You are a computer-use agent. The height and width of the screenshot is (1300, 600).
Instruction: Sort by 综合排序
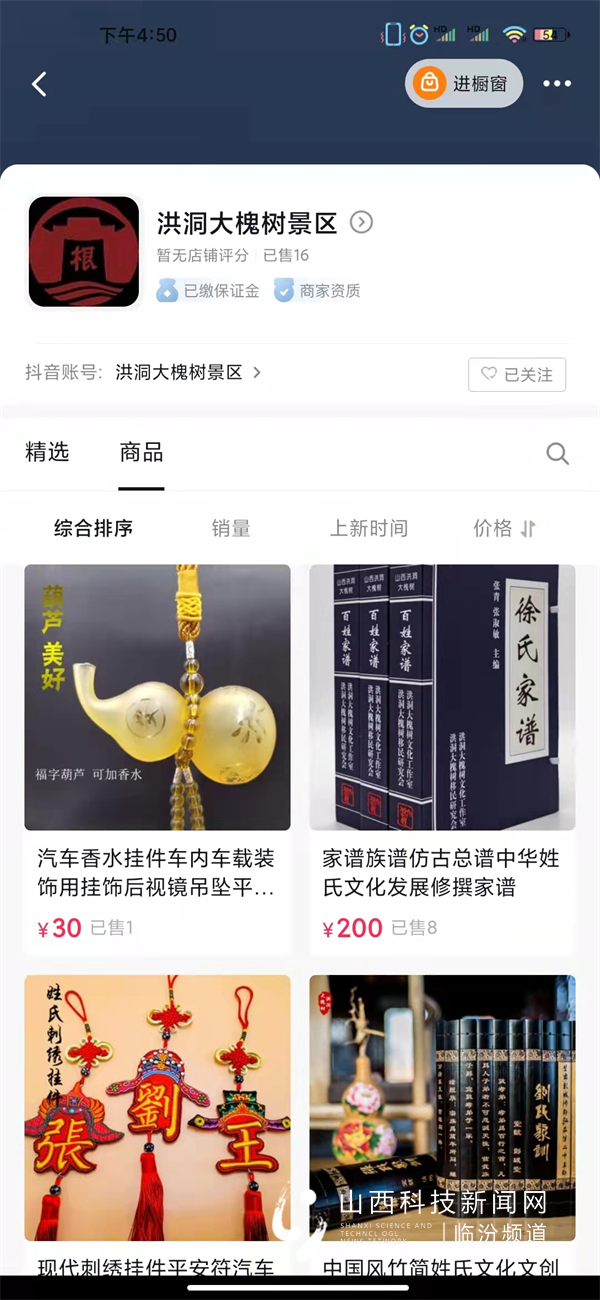(93, 528)
